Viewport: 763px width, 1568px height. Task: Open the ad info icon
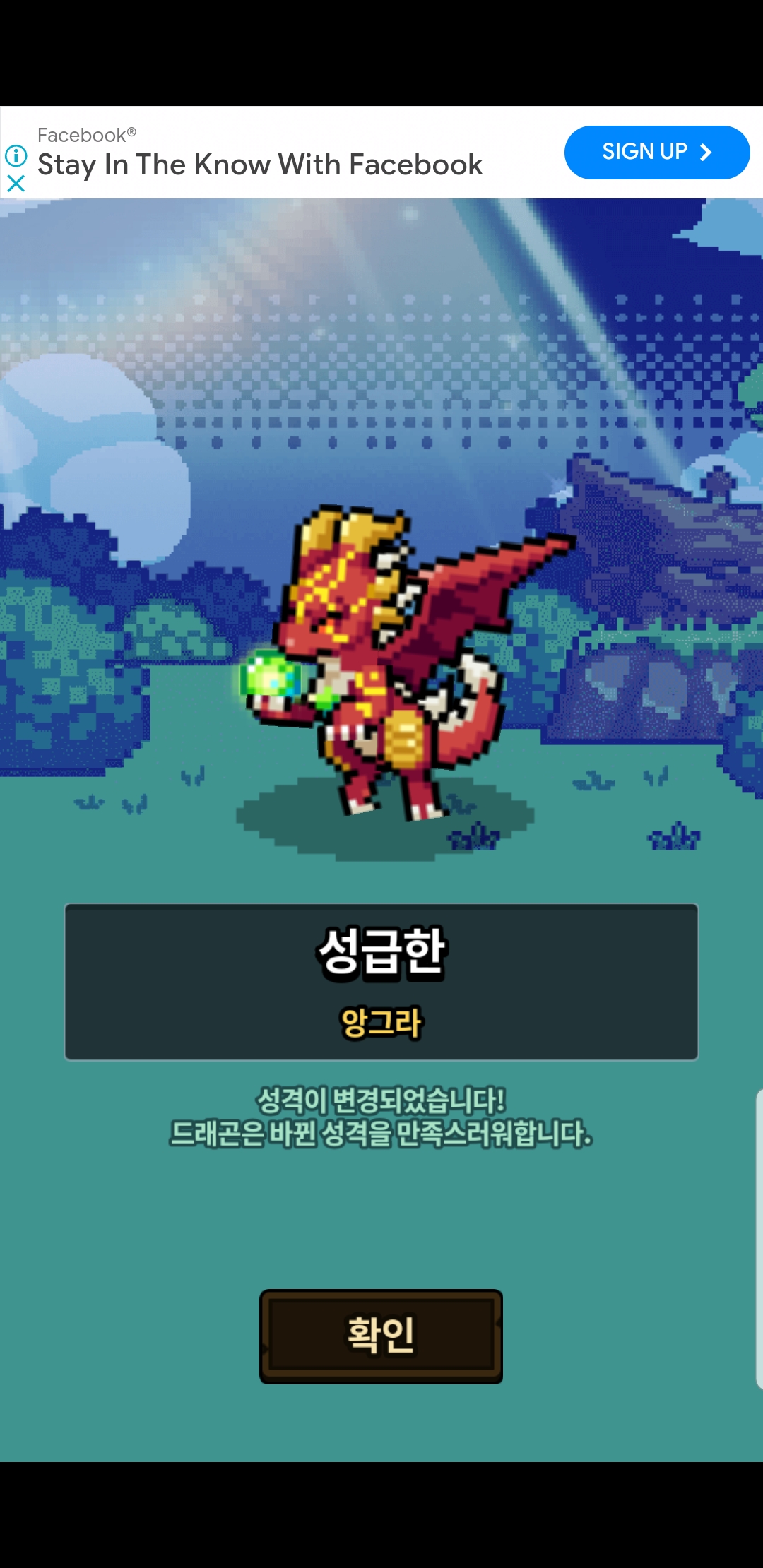(16, 155)
